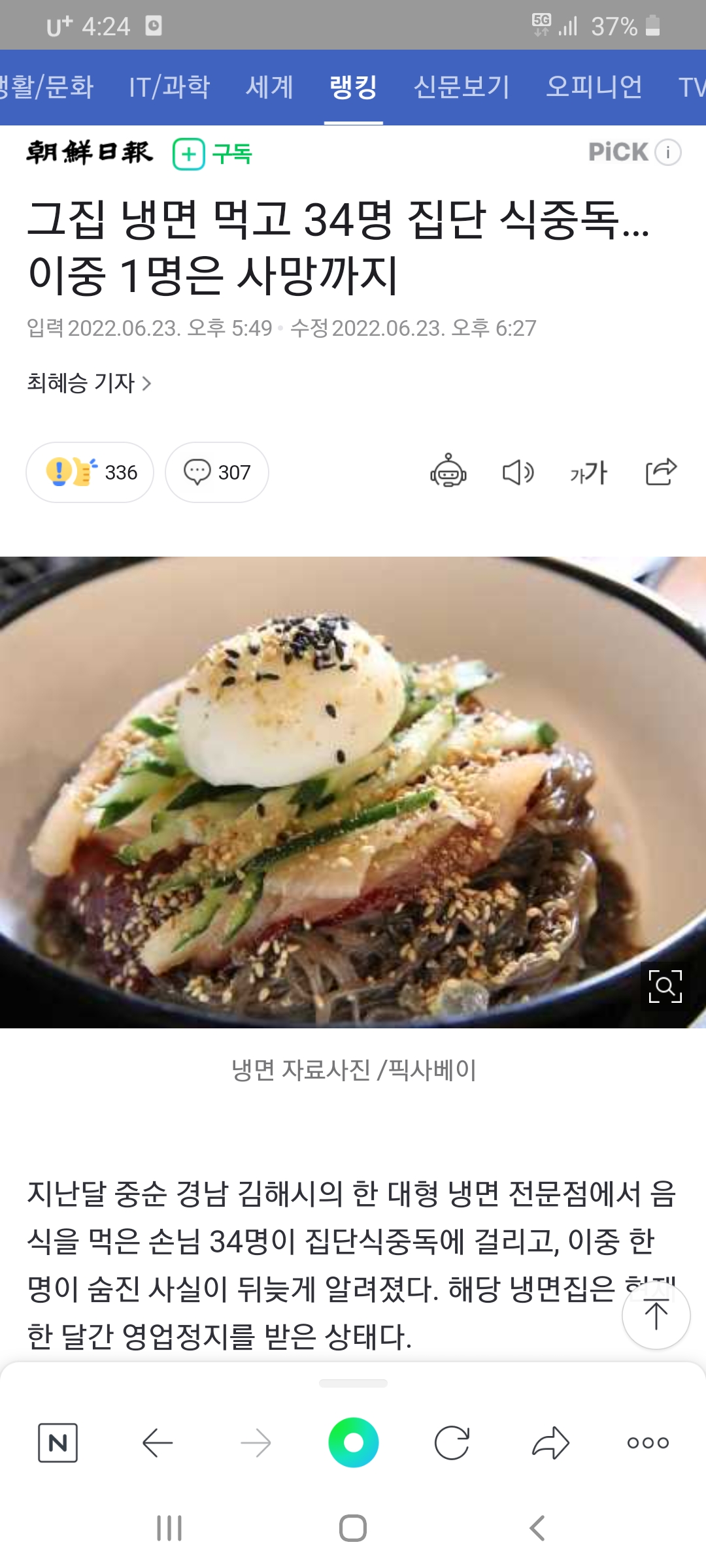
Task: Share the article using share icon
Action: pyautogui.click(x=660, y=472)
